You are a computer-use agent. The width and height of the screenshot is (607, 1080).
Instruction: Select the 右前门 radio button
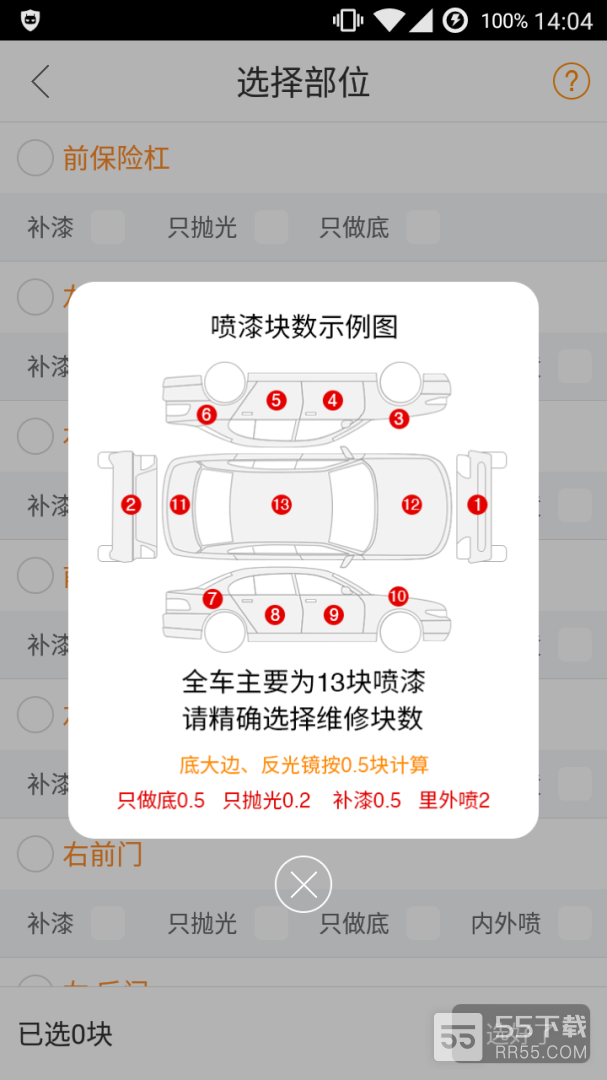tap(35, 854)
